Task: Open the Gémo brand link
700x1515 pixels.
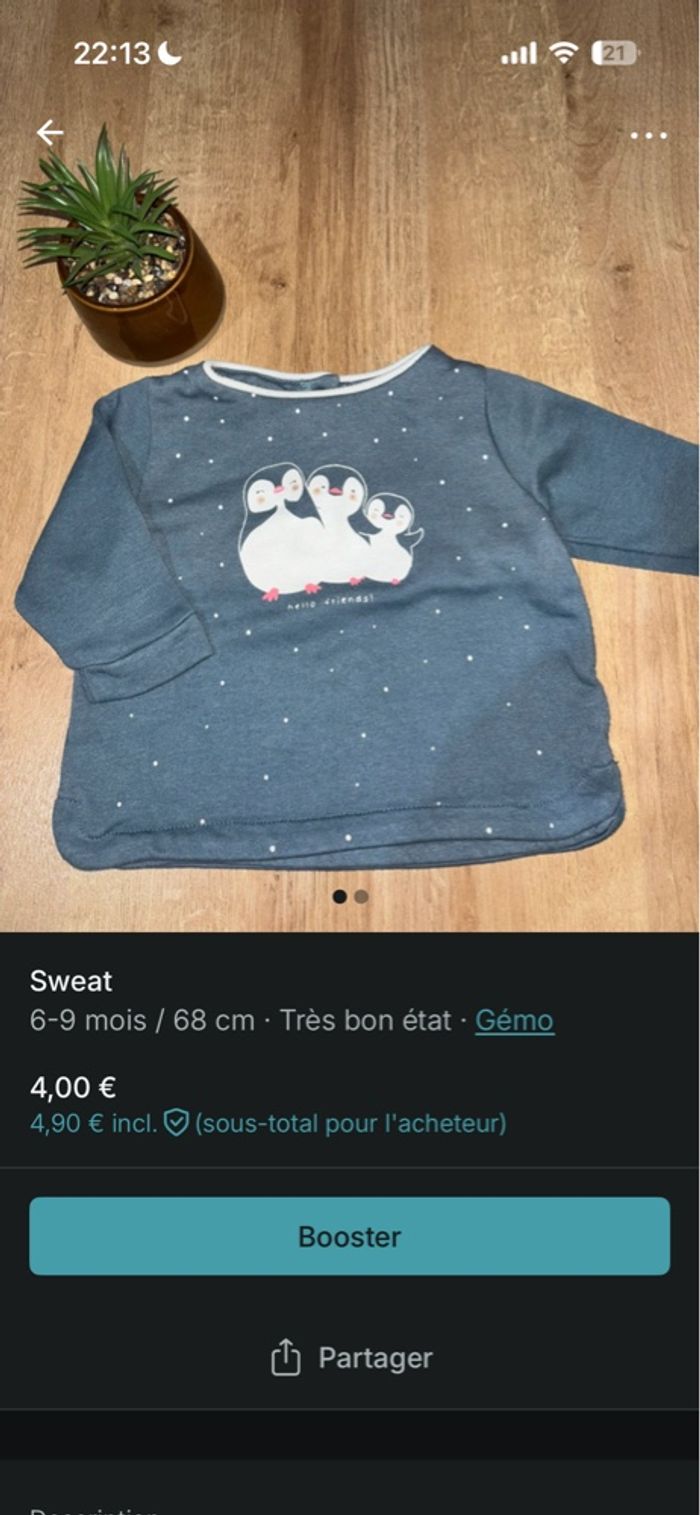Action: point(514,1021)
